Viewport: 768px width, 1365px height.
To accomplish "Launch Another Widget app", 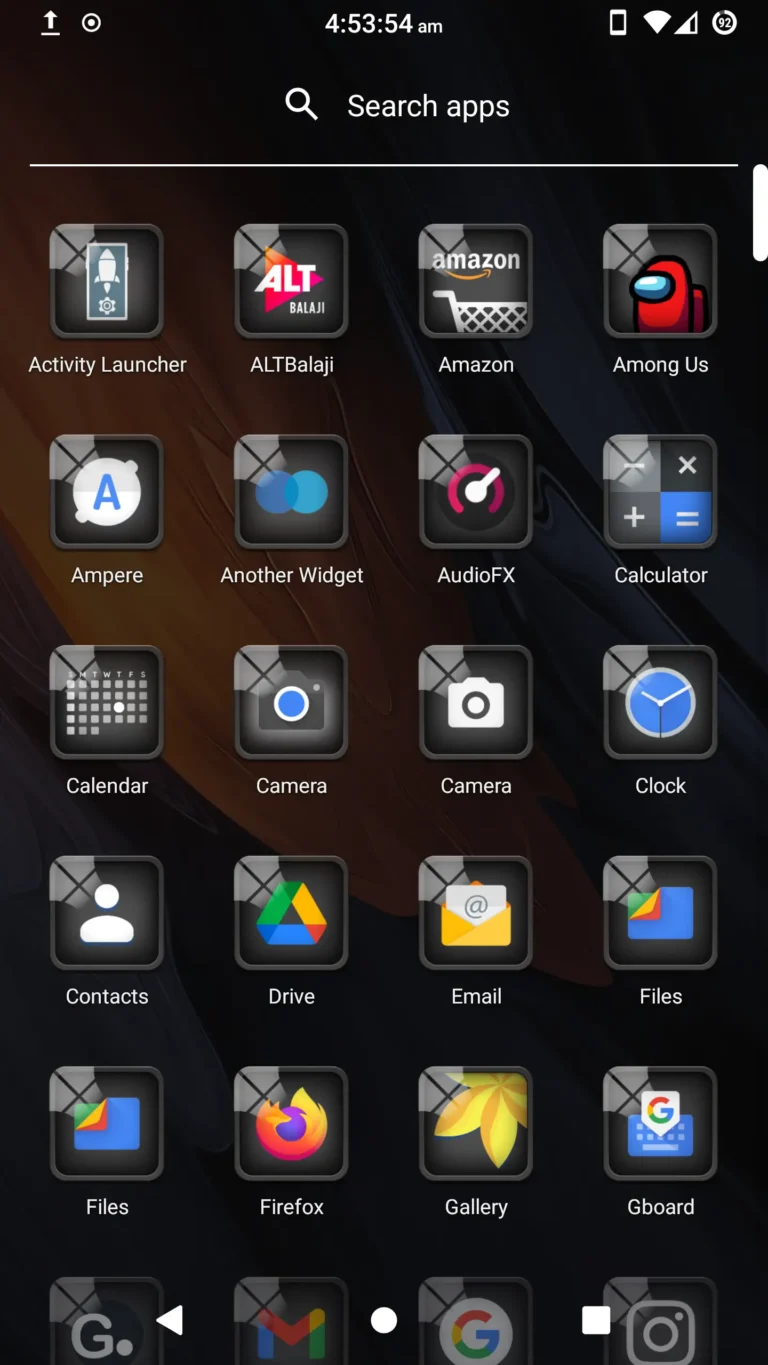I will pos(291,491).
